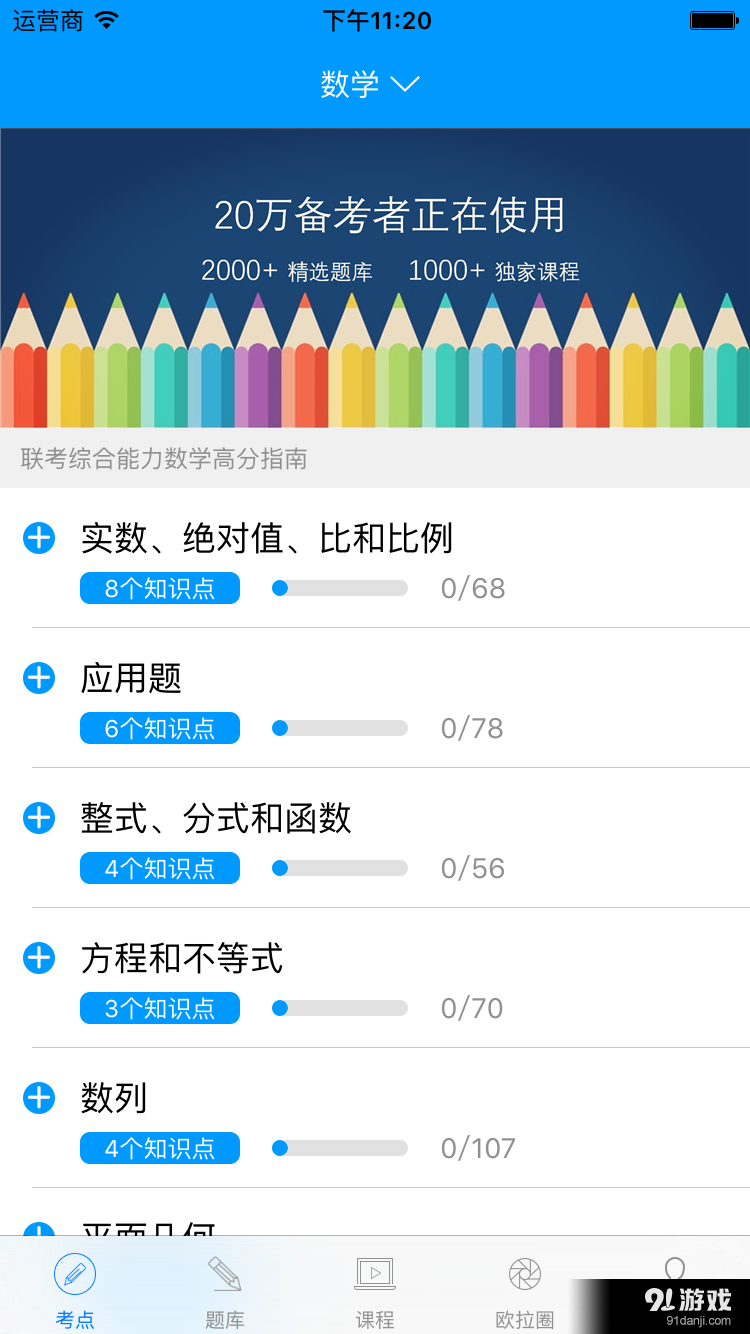Open the 题库 question bank icon

[x=225, y=1275]
